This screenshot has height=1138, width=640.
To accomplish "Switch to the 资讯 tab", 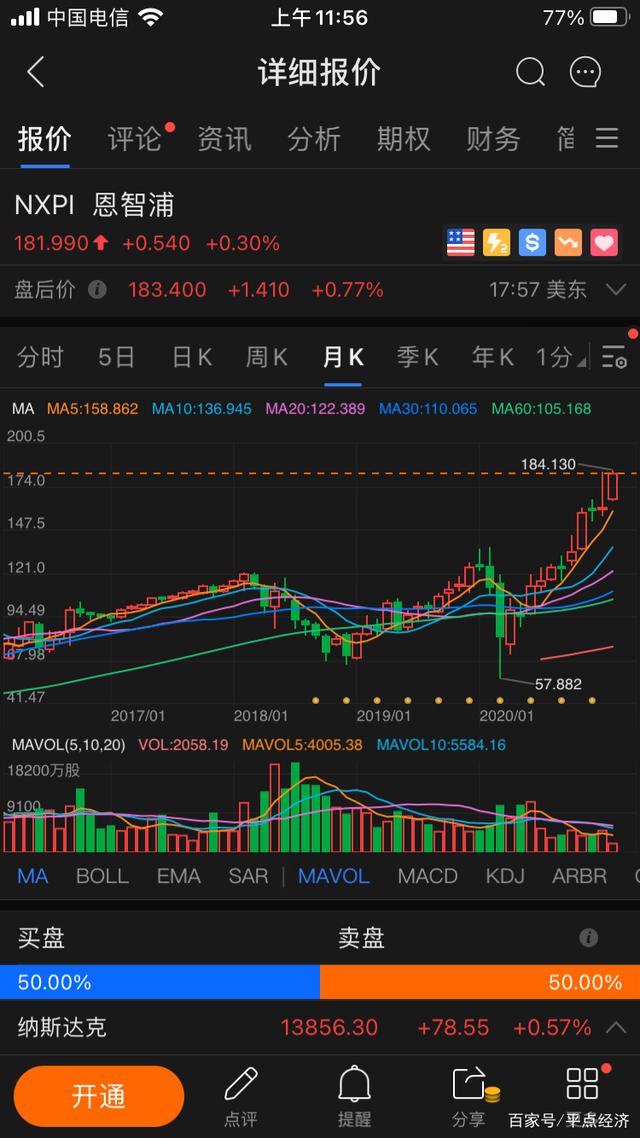I will 224,138.
